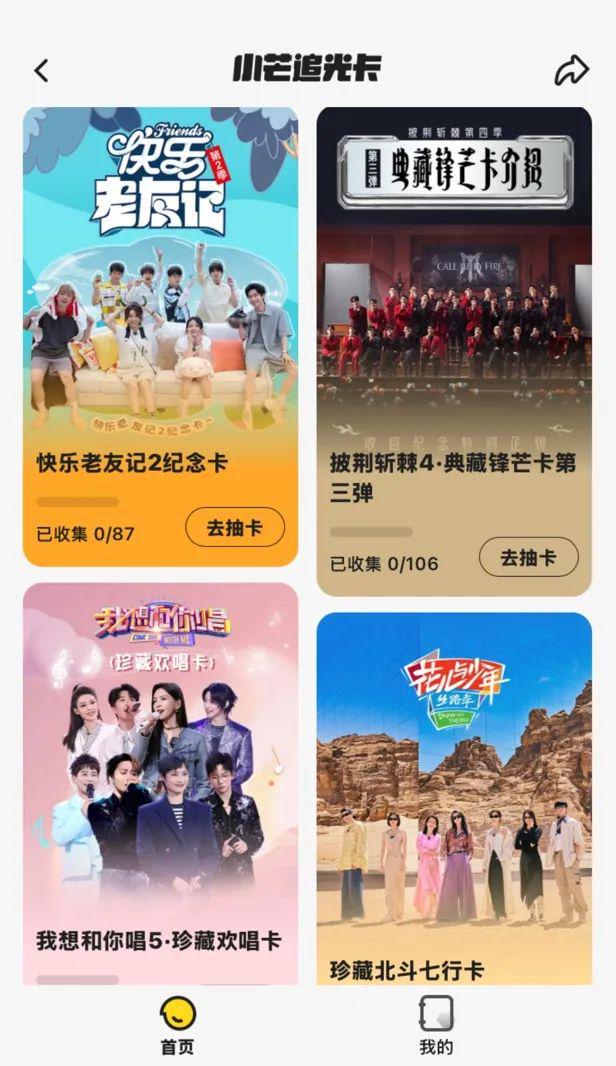Viewport: 616px width, 1066px height.
Task: Share this card collection page
Action: pyautogui.click(x=571, y=70)
